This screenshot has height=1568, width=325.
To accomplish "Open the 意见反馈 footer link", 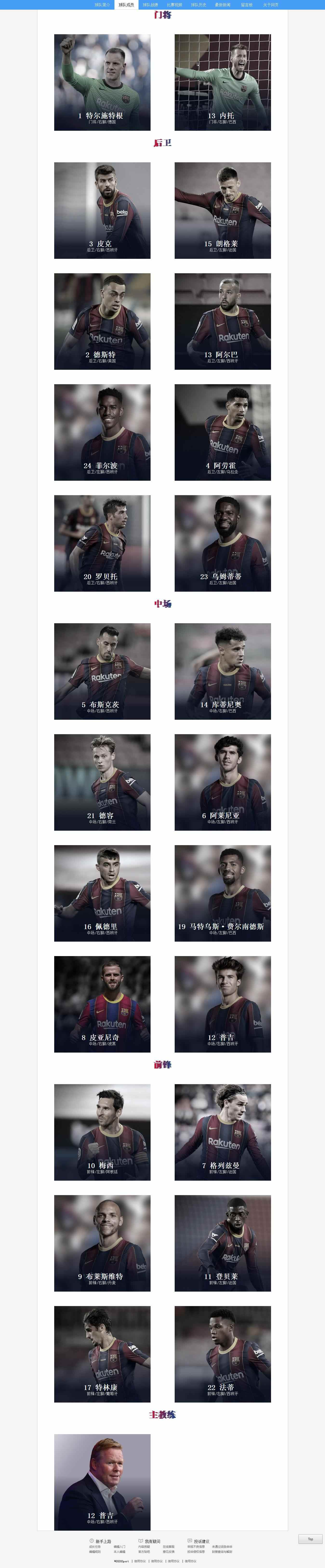I will coord(168,1552).
